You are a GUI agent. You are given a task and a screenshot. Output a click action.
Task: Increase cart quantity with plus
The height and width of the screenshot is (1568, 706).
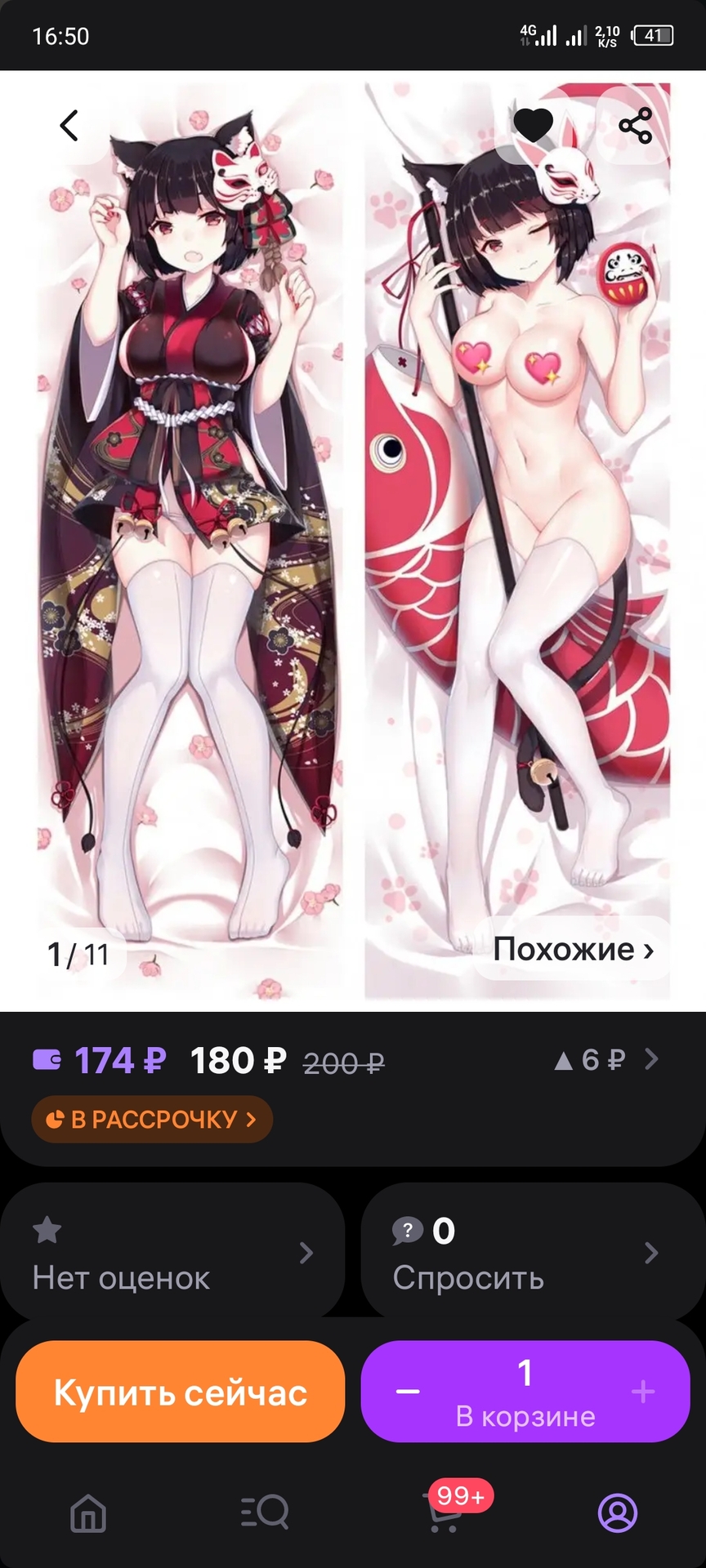(643, 1392)
